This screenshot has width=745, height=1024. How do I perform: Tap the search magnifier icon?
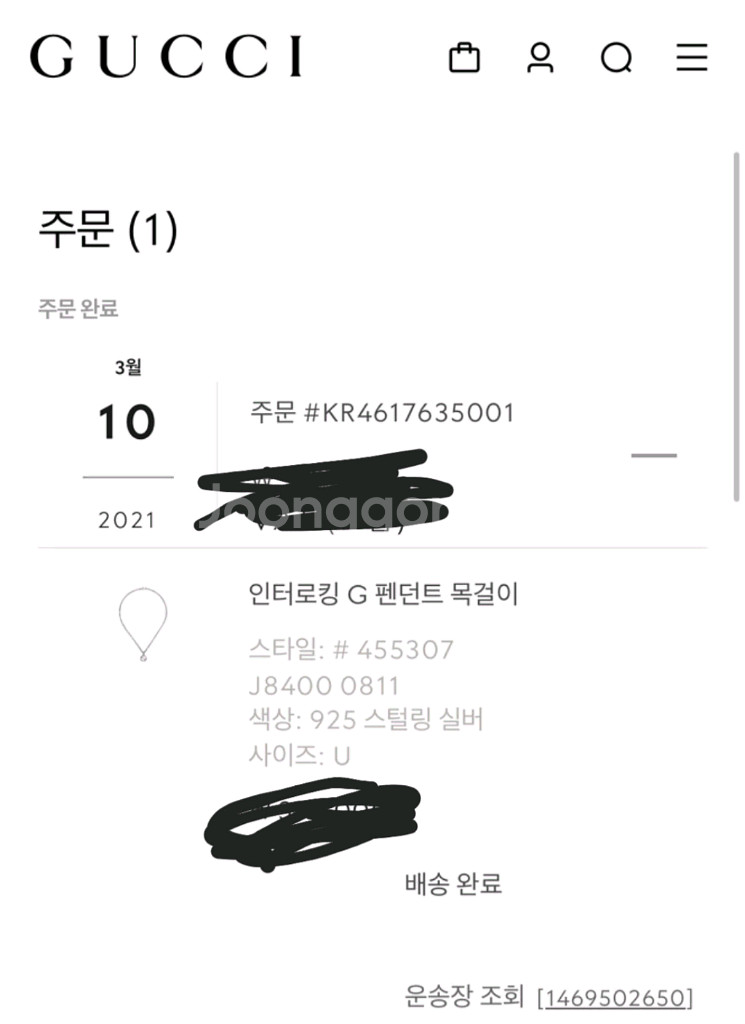pyautogui.click(x=616, y=59)
